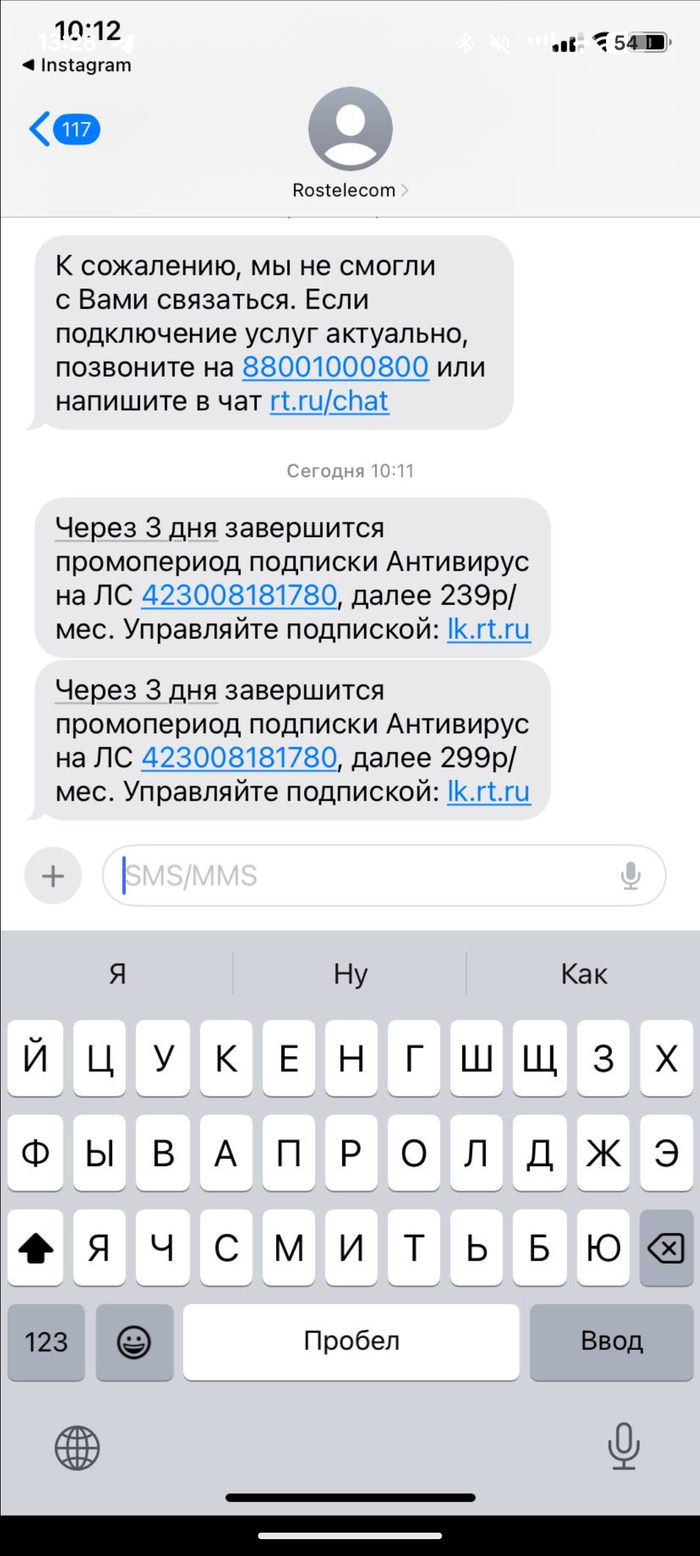This screenshot has width=700, height=1556.
Task: Open lk.rt.ru link in the 299р message
Action: pyautogui.click(x=487, y=793)
